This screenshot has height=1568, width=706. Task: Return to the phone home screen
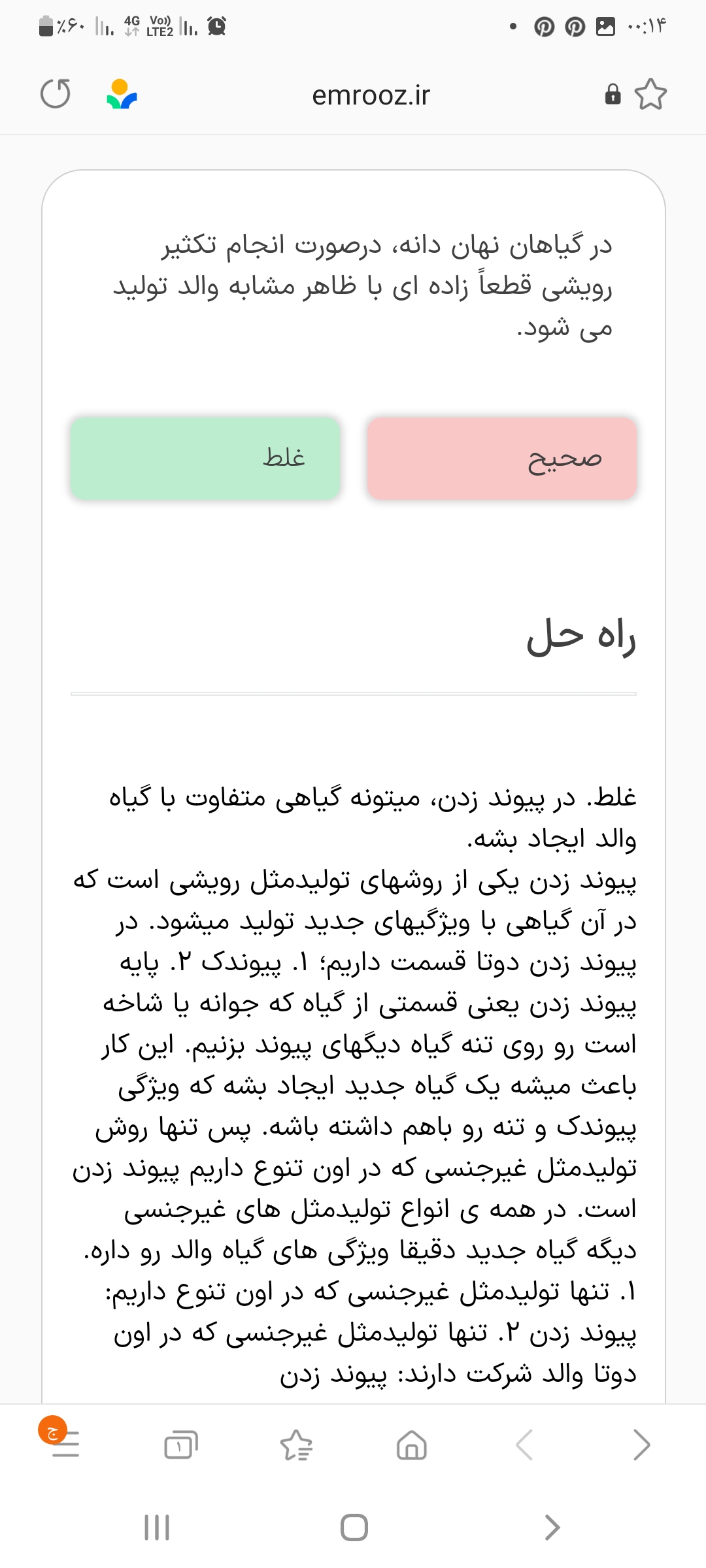click(354, 1527)
